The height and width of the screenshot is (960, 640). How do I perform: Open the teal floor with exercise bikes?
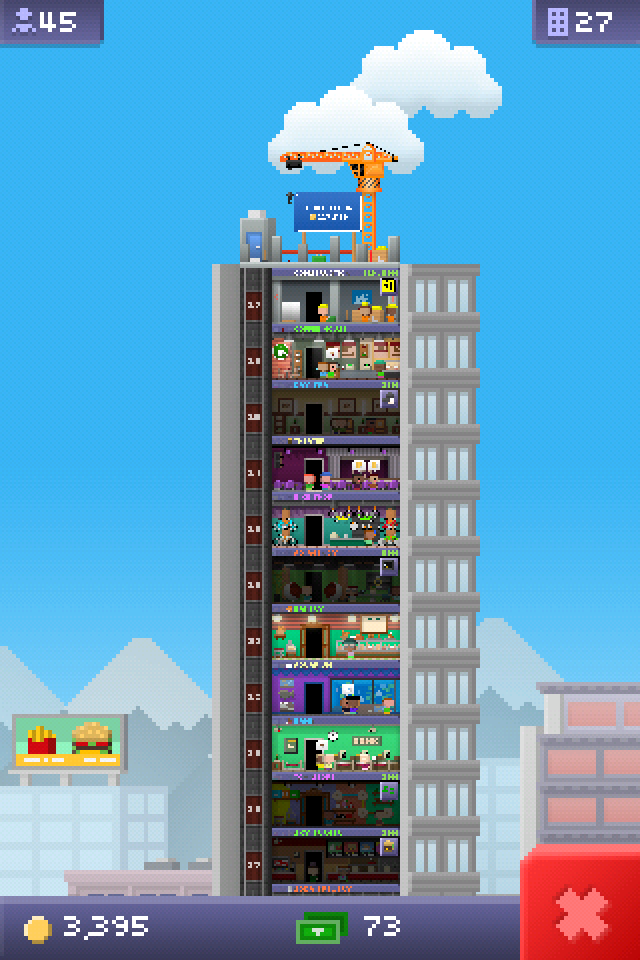click(335, 525)
